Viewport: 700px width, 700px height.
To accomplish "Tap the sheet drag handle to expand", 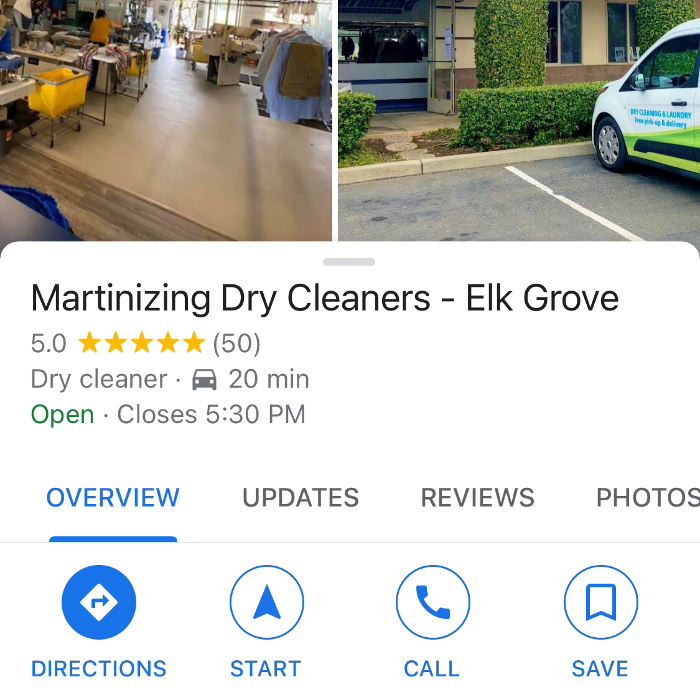I will click(x=349, y=262).
